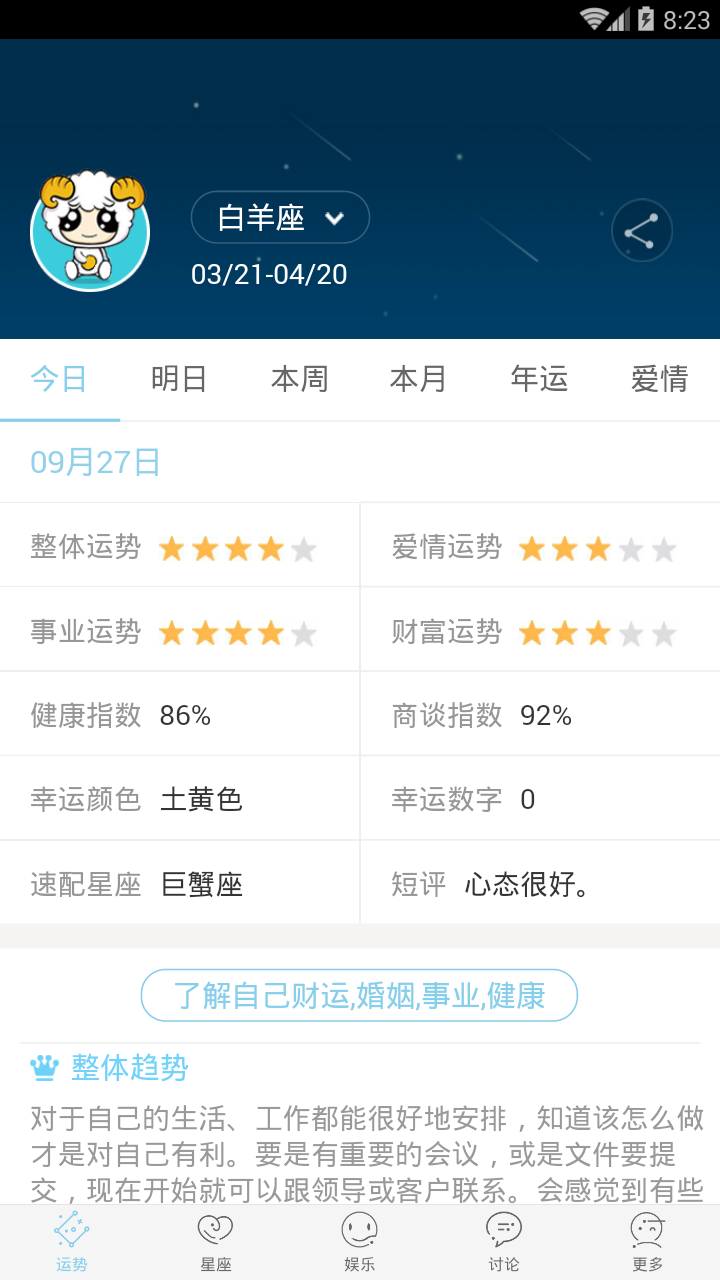Switch to the 明日 tab

(x=179, y=378)
